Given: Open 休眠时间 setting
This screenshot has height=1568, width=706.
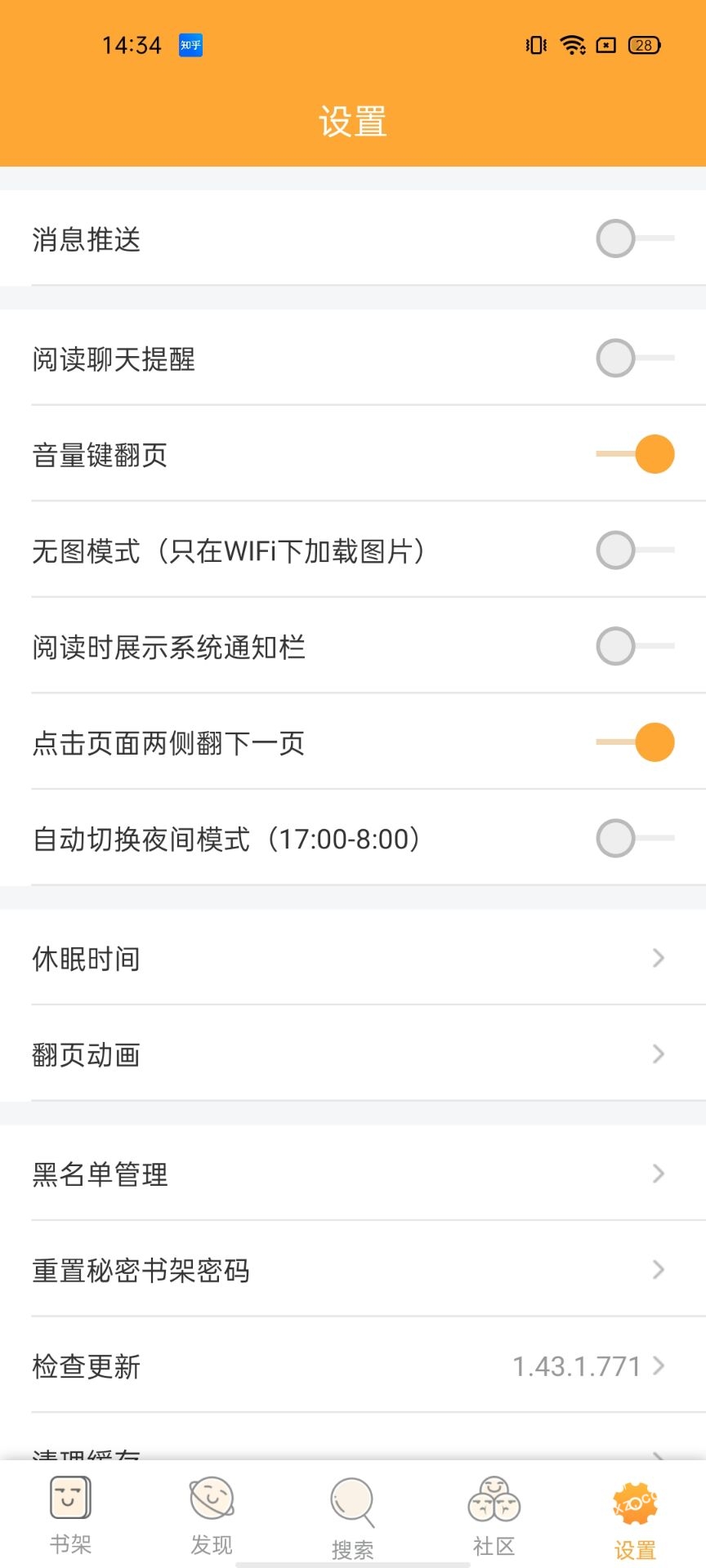Looking at the screenshot, I should coord(353,958).
